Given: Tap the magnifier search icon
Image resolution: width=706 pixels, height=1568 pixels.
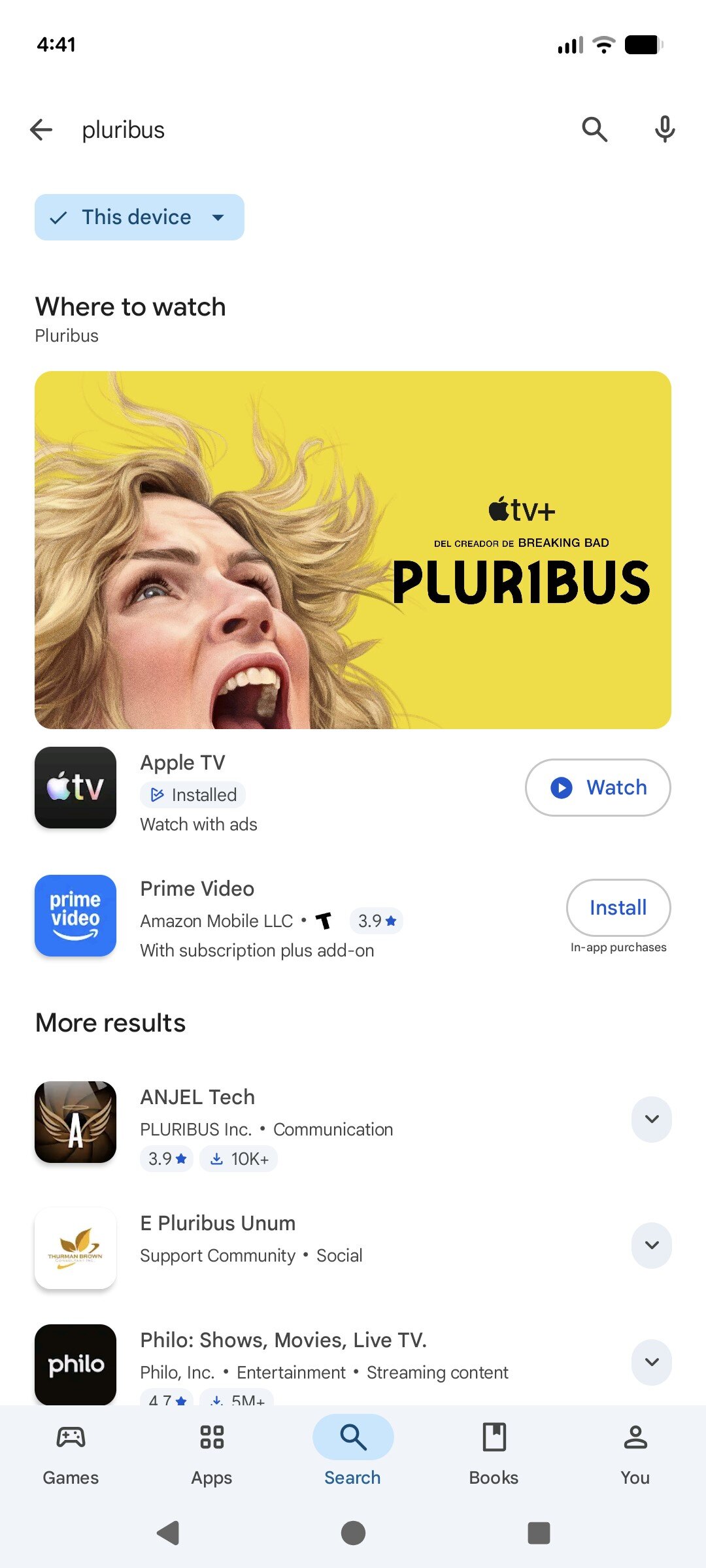Looking at the screenshot, I should point(594,129).
